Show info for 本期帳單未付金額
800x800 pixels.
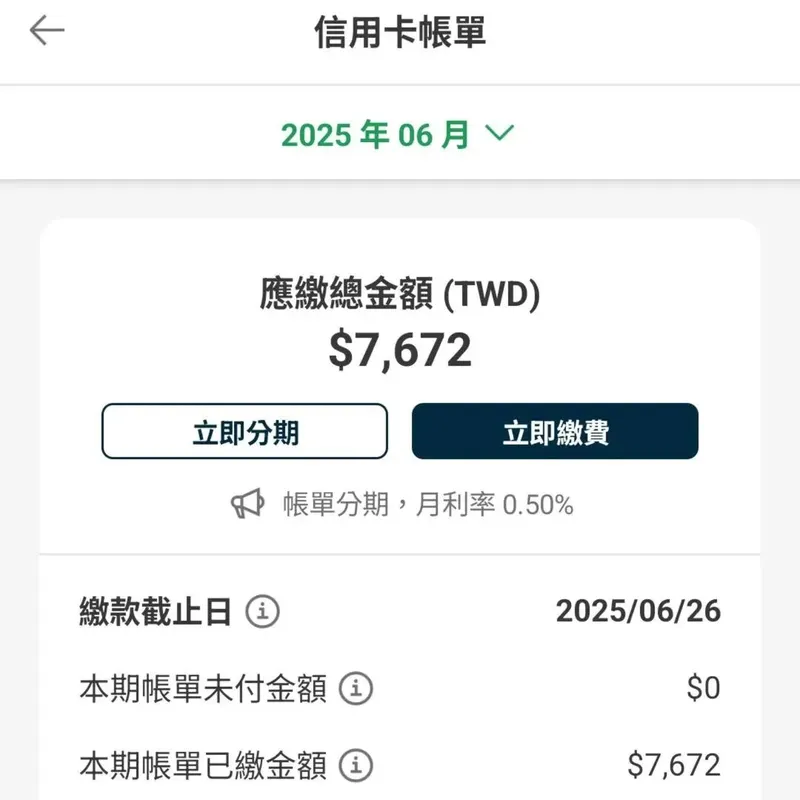point(356,688)
